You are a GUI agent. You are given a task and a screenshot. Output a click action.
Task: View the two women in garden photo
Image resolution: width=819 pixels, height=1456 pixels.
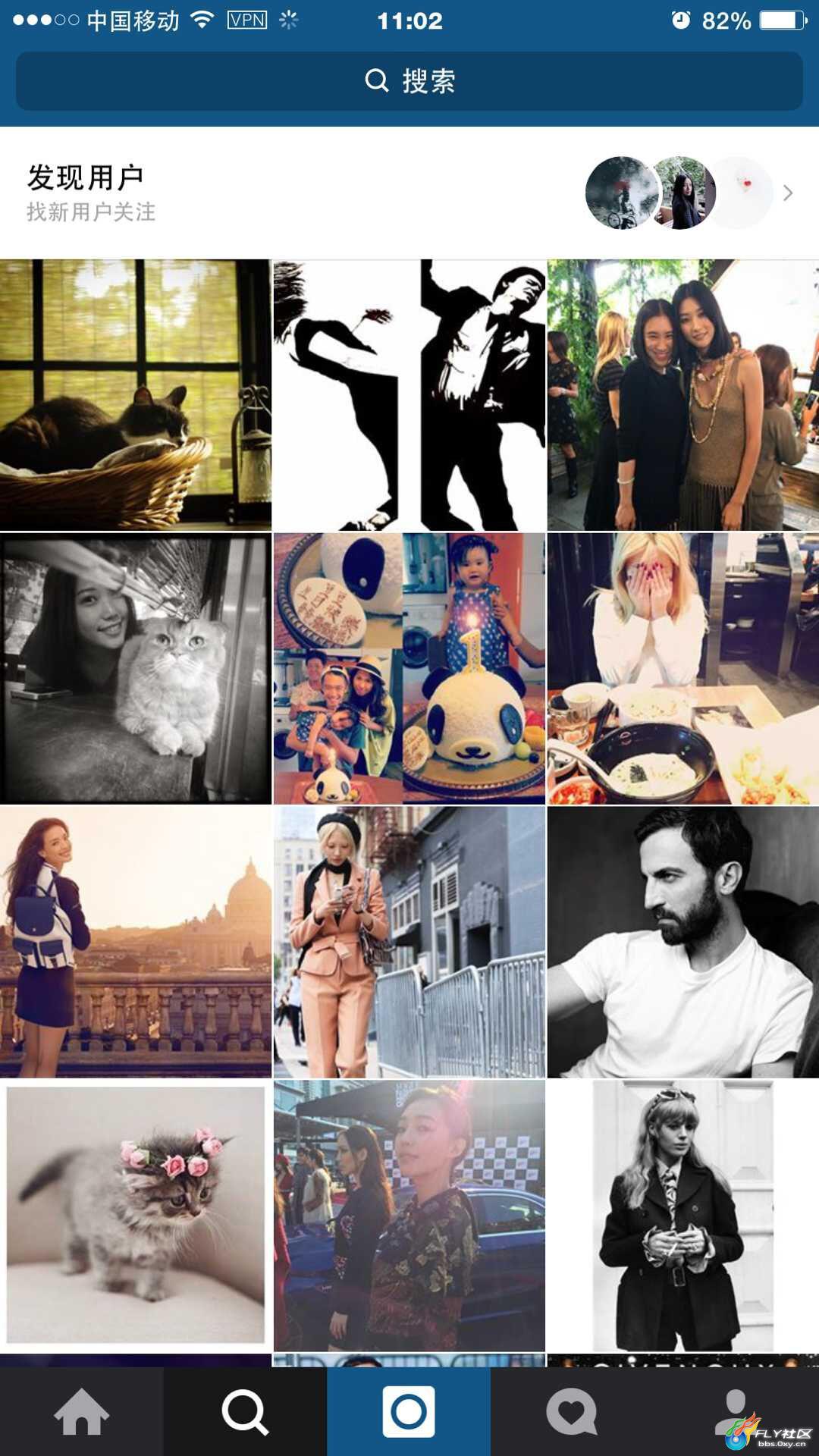(x=682, y=394)
